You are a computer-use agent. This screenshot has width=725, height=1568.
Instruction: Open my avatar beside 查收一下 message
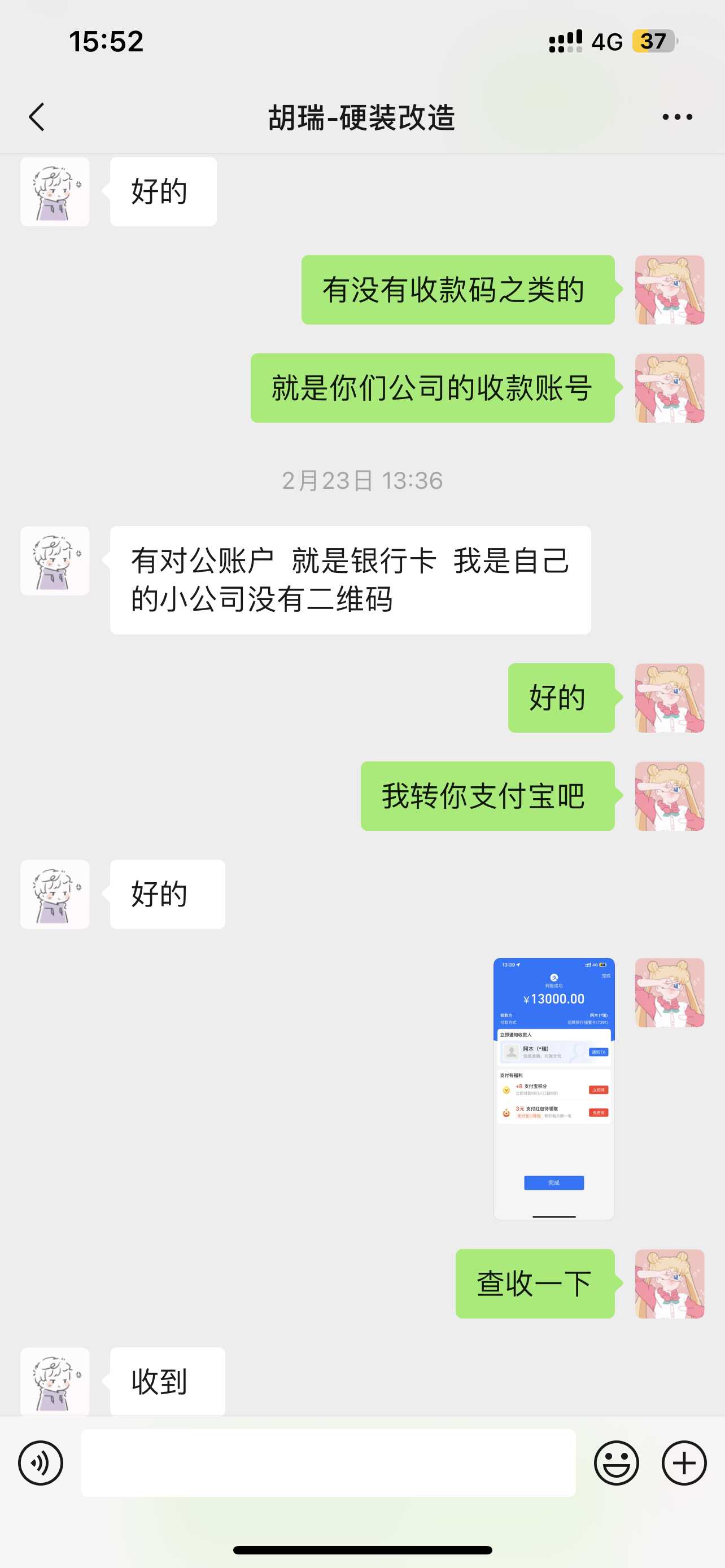pyautogui.click(x=669, y=1283)
